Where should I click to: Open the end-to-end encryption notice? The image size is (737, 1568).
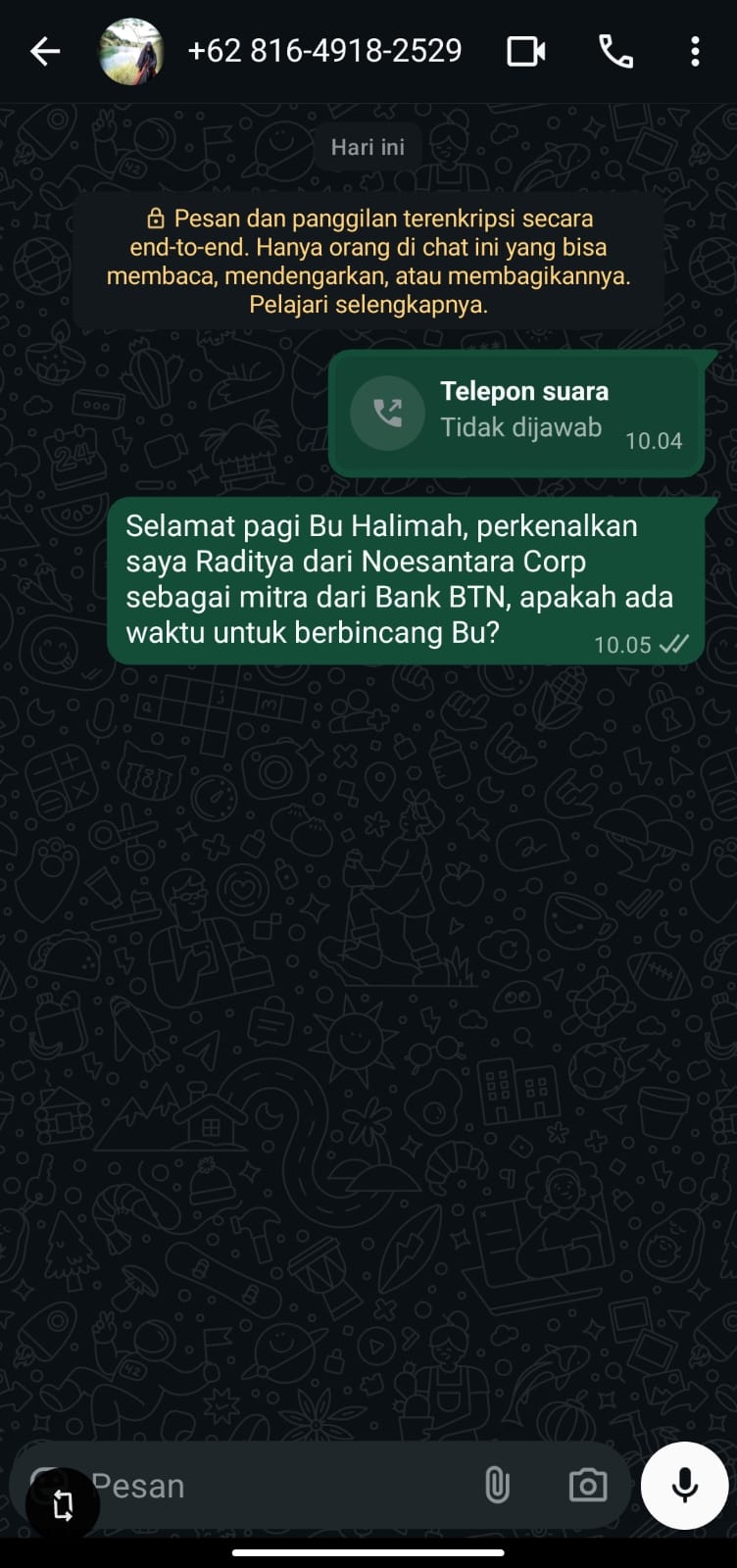tap(368, 261)
